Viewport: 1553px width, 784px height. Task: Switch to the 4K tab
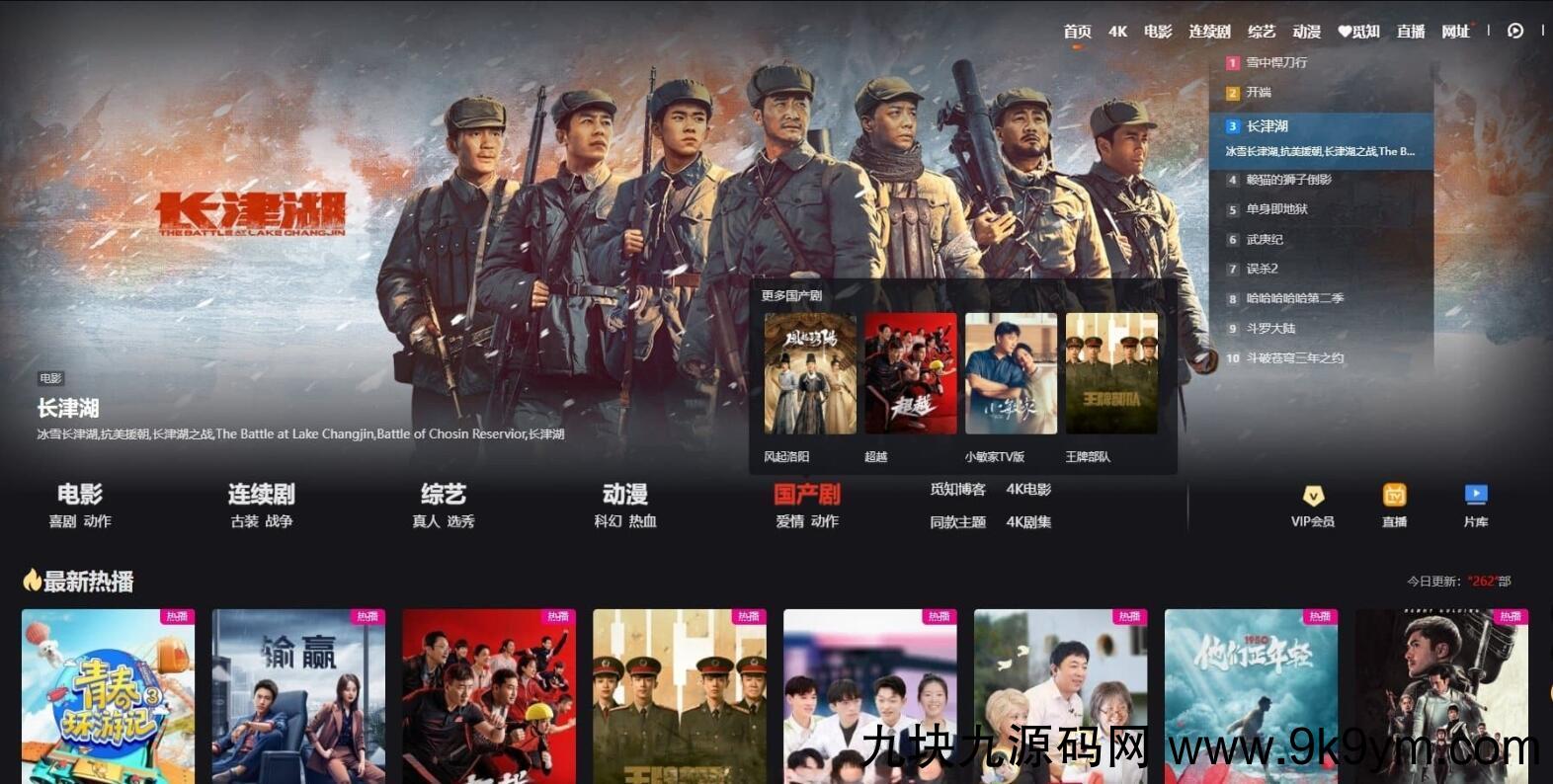click(1117, 32)
